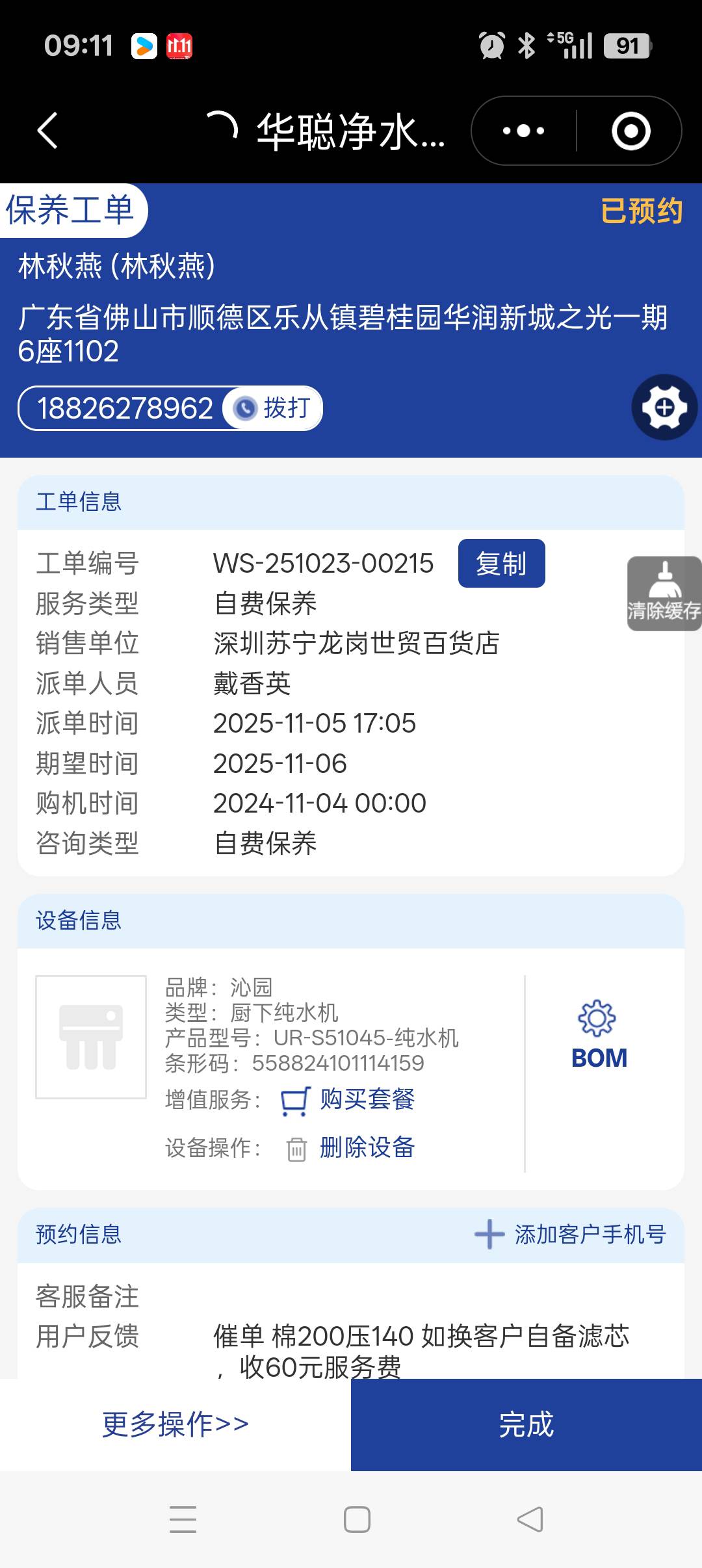
Task: Go back using the header arrow
Action: 48,131
